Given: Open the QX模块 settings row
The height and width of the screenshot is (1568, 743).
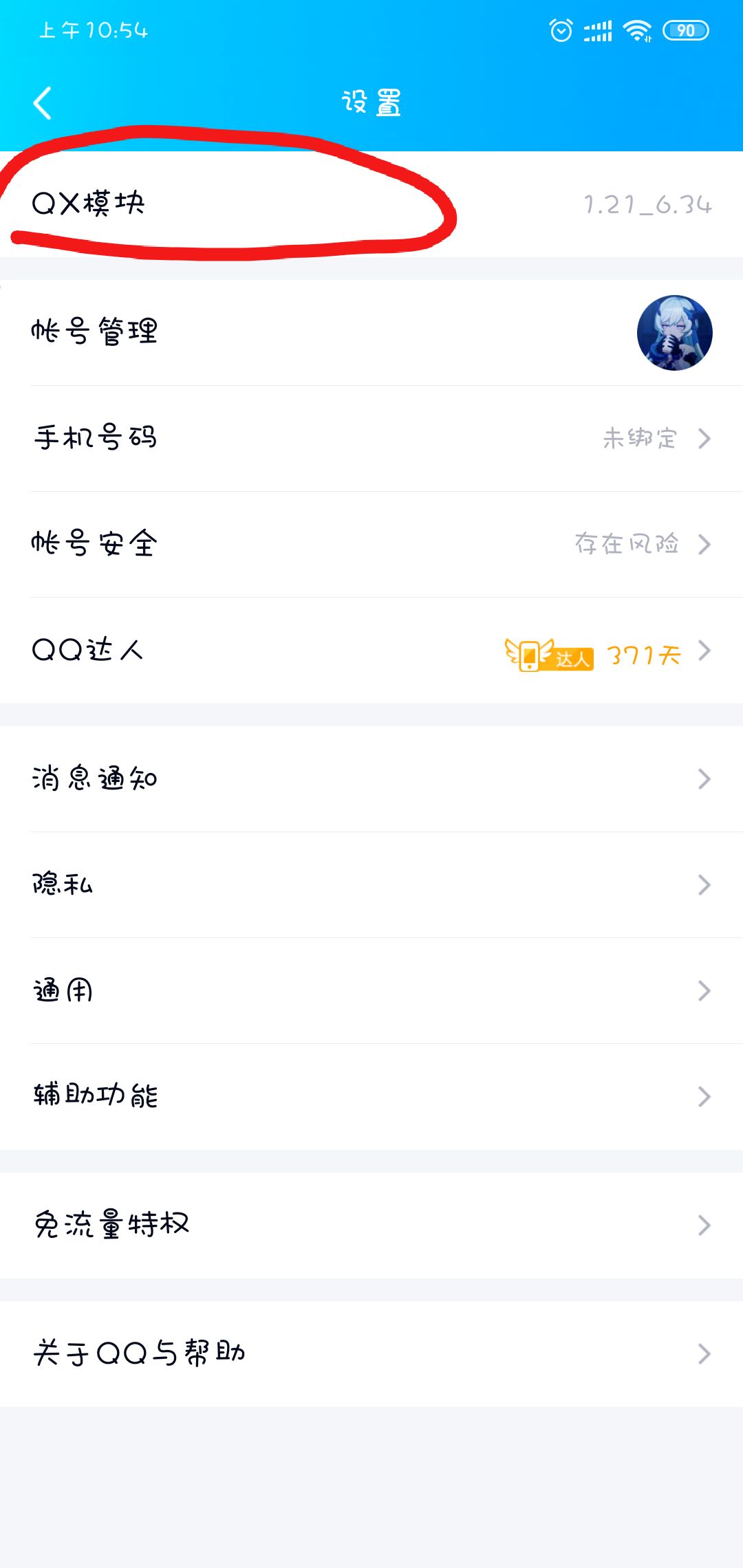Looking at the screenshot, I should (371, 204).
